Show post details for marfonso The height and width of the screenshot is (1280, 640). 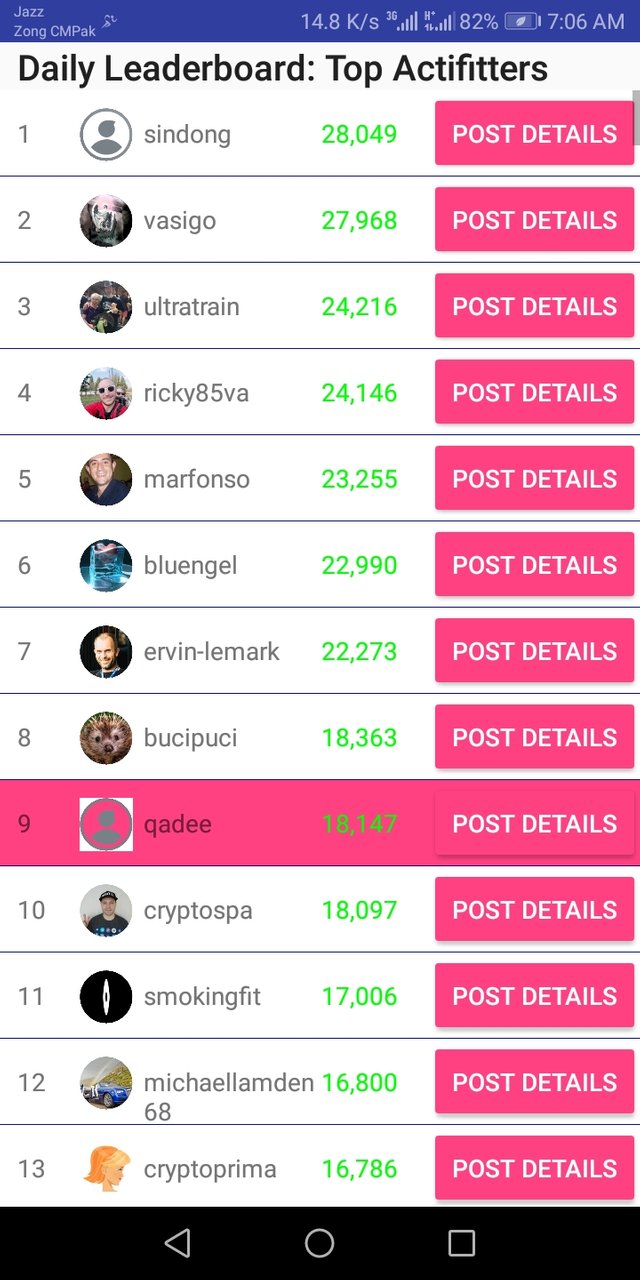click(534, 478)
